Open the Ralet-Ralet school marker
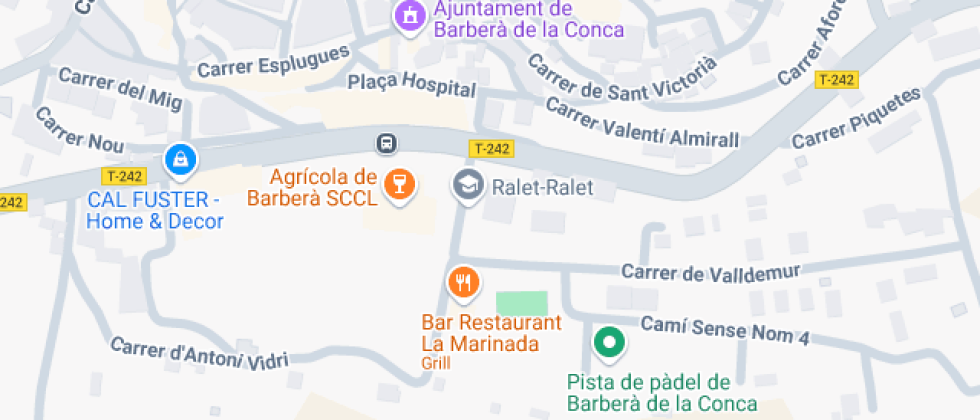980x420 pixels. [467, 185]
